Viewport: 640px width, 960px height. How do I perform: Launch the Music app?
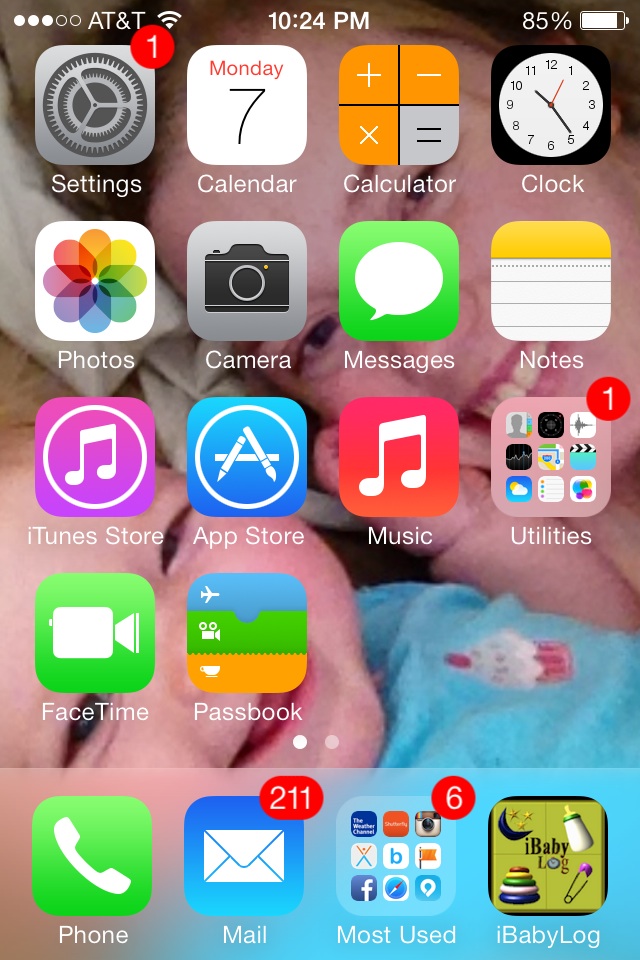coord(399,457)
